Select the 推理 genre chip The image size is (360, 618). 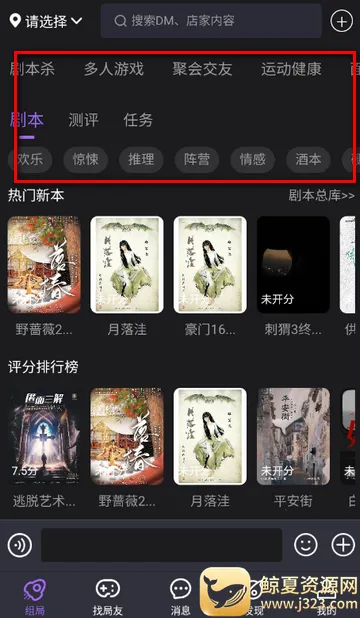click(141, 160)
